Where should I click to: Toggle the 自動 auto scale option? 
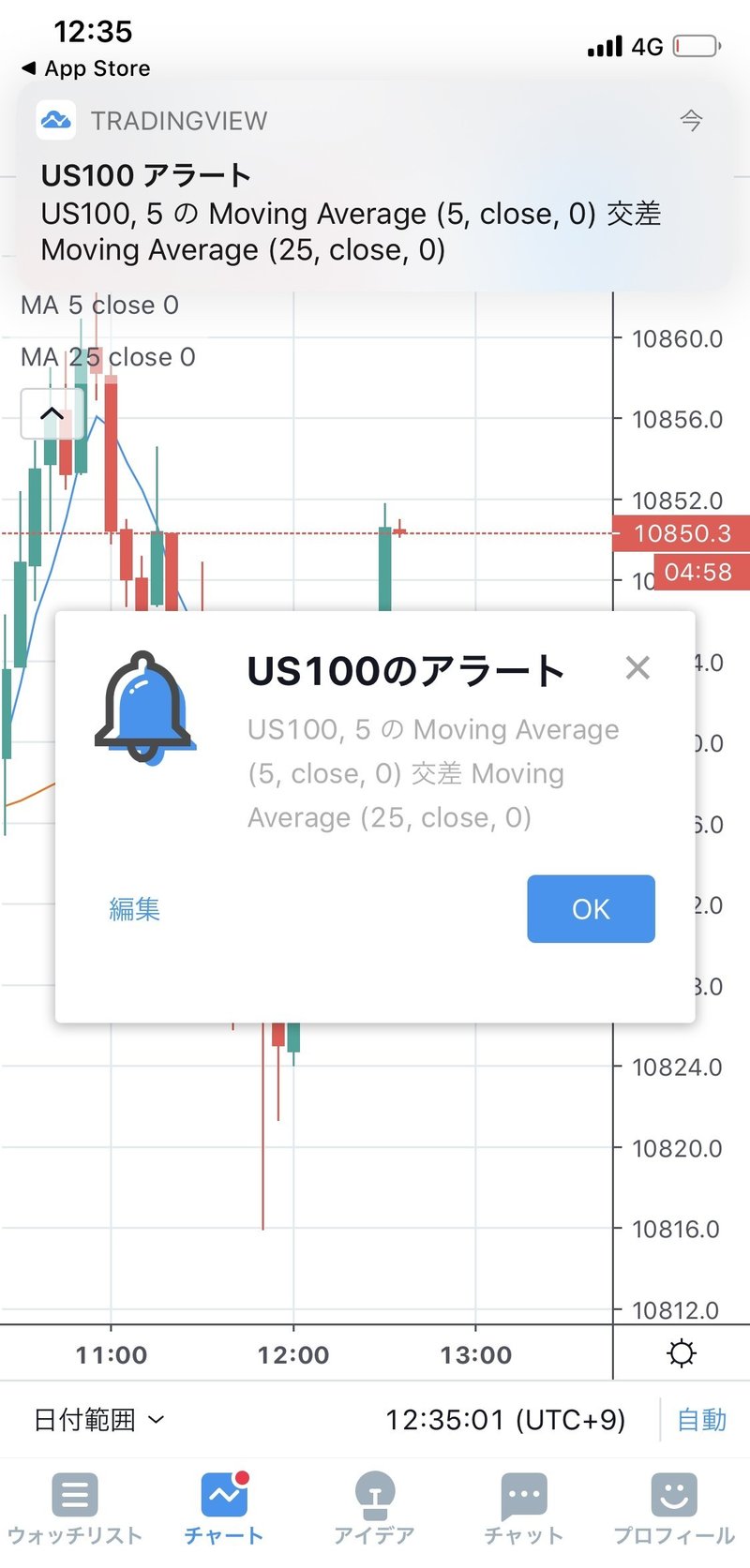point(701,1420)
